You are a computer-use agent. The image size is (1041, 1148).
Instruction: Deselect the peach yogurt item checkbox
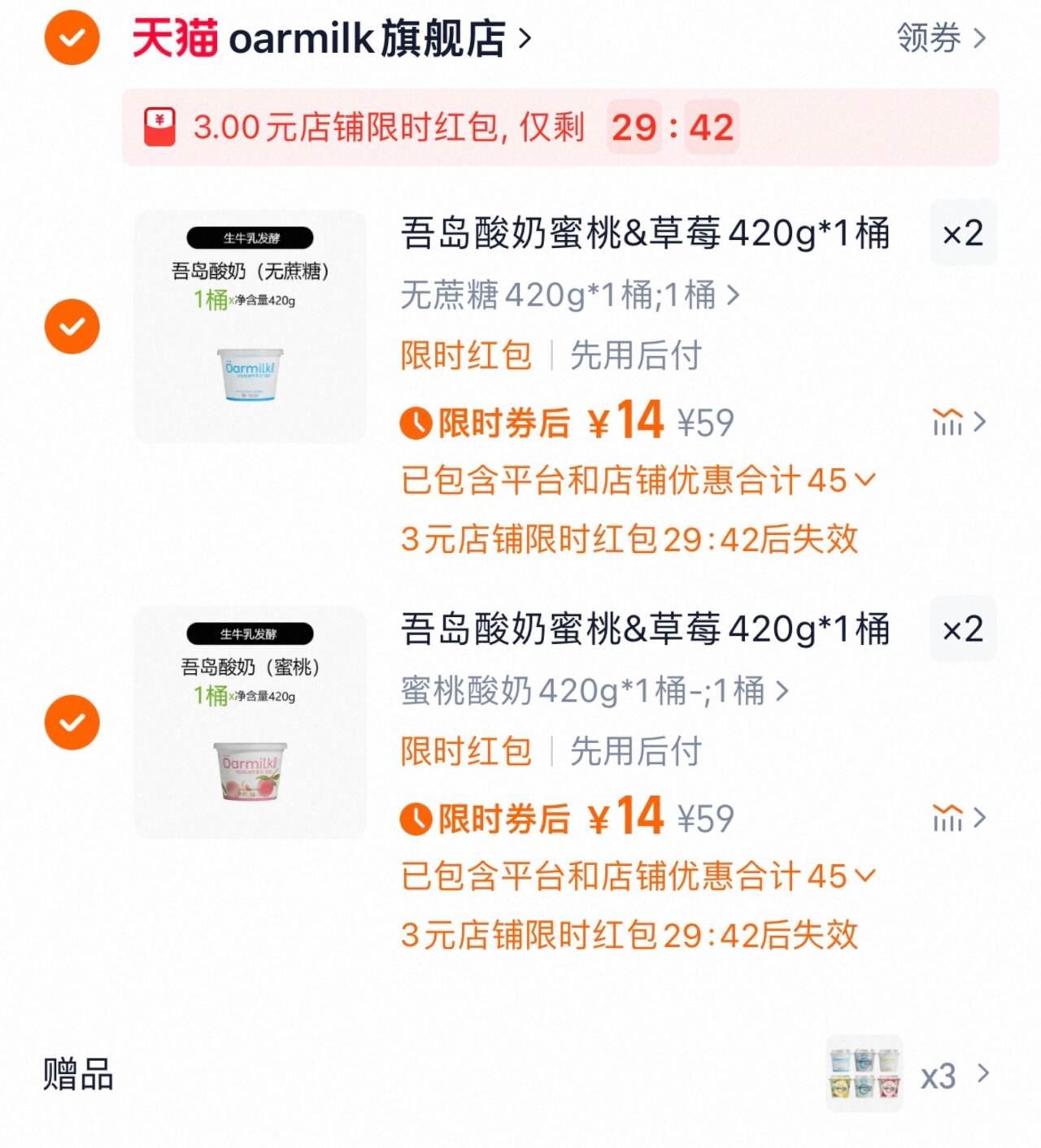coord(72,720)
